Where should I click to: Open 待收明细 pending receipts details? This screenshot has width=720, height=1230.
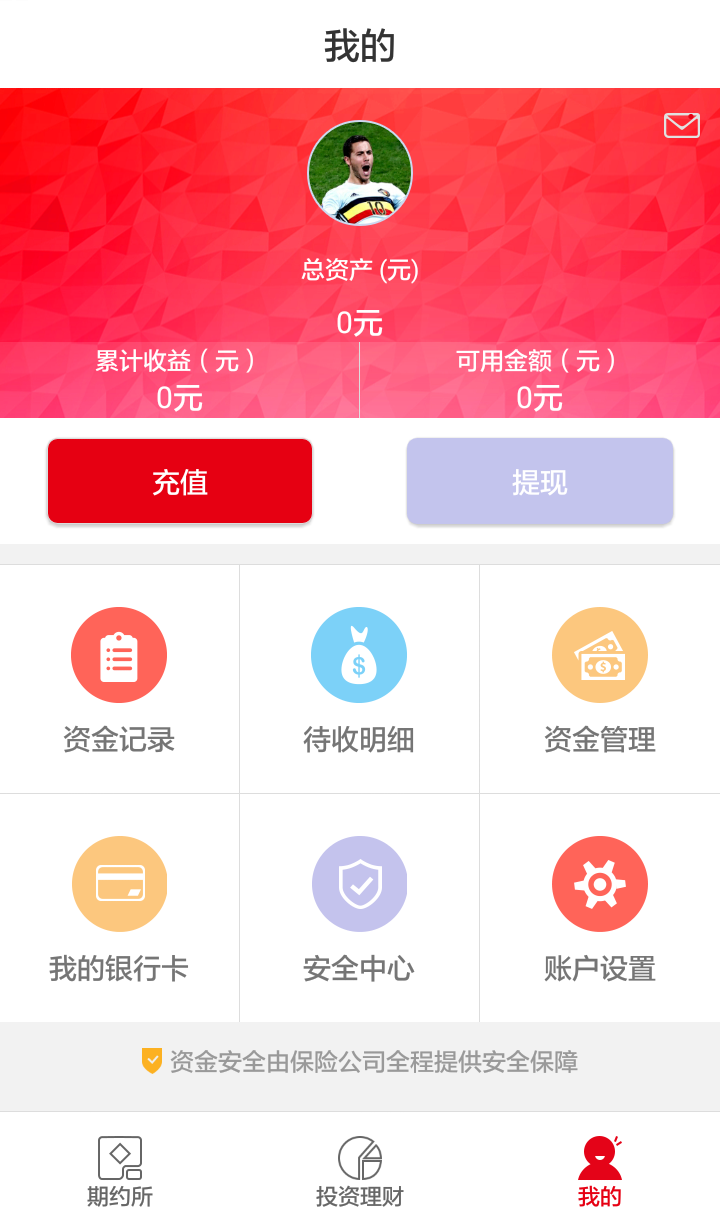pos(359,679)
